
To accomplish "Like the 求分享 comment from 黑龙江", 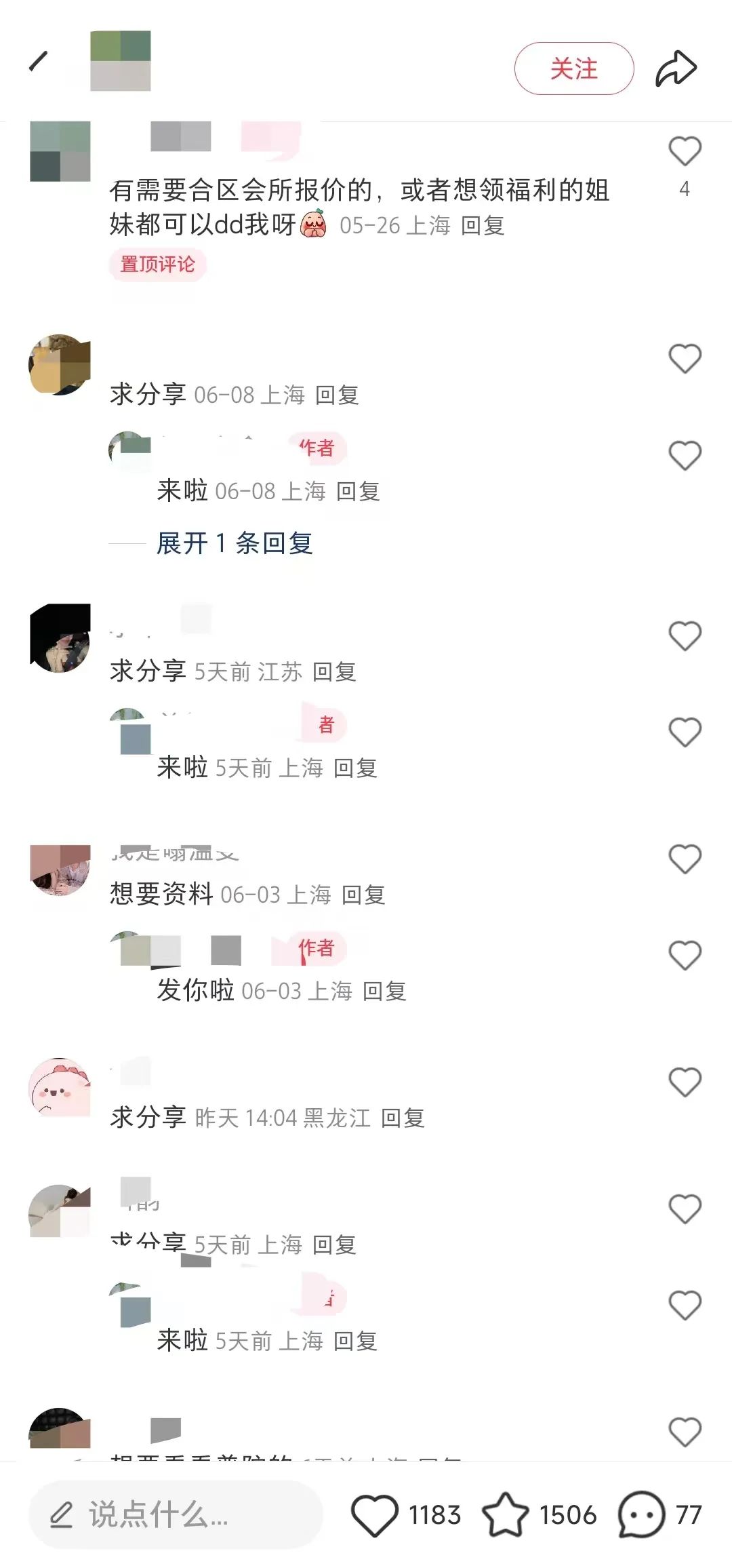I will click(x=685, y=1082).
